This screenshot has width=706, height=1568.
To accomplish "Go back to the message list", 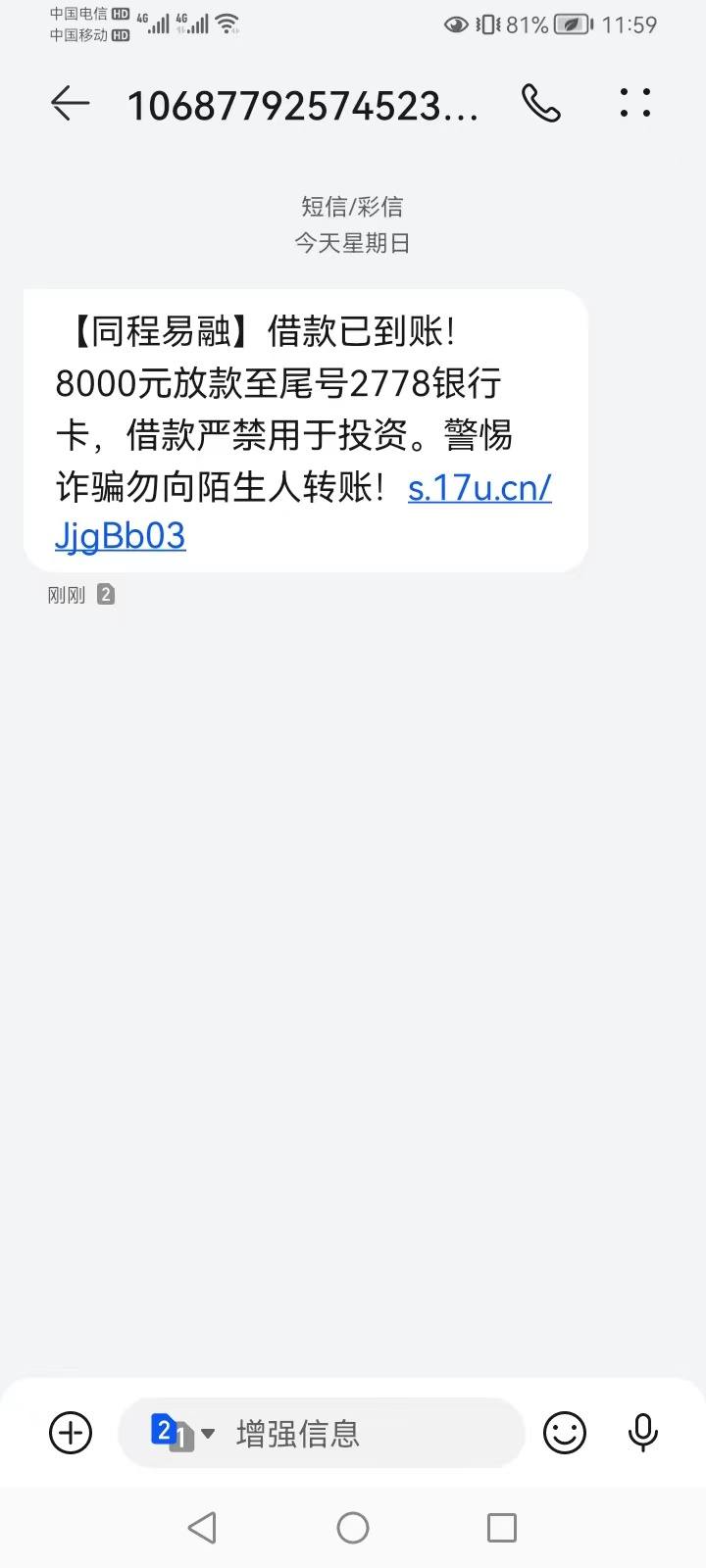I will 70,103.
